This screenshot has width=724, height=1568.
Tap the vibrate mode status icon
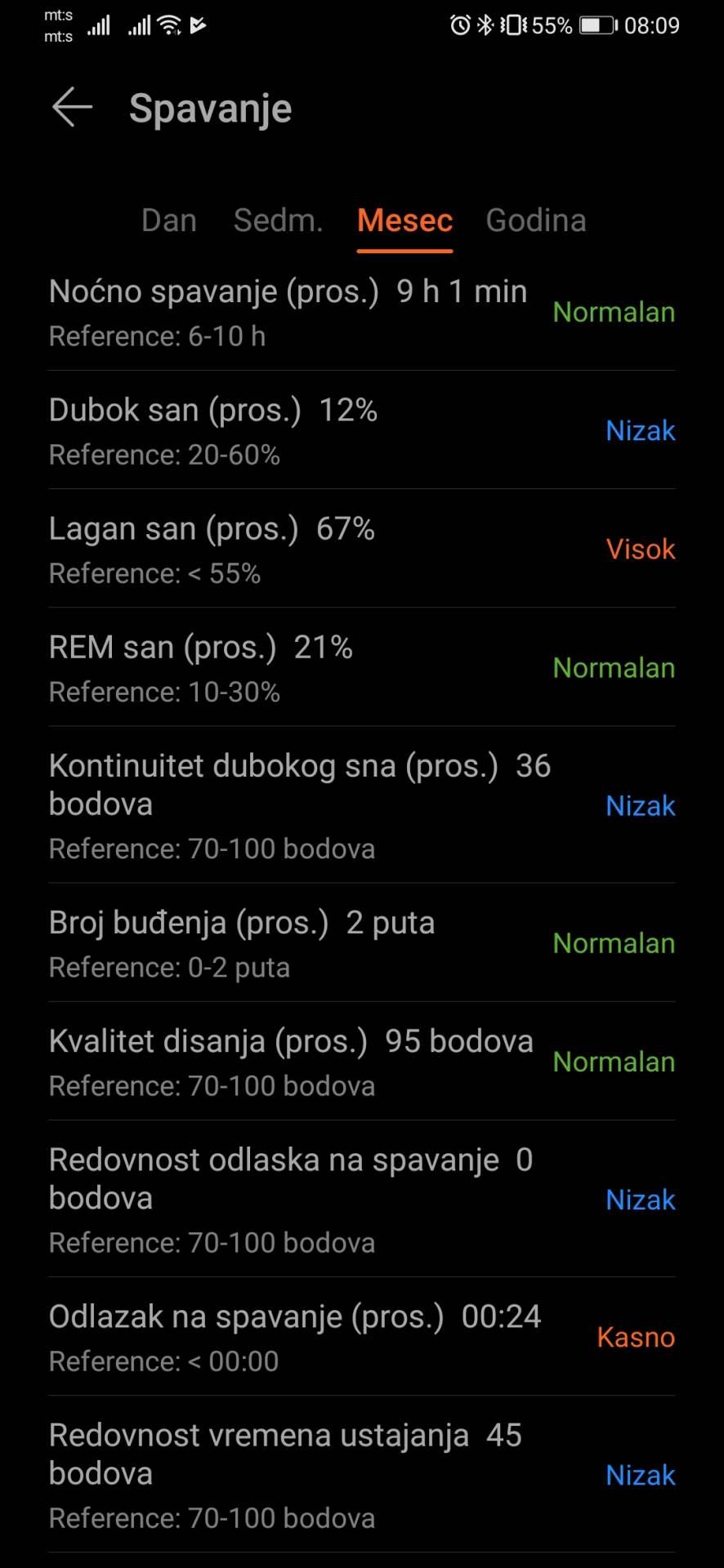(x=511, y=25)
